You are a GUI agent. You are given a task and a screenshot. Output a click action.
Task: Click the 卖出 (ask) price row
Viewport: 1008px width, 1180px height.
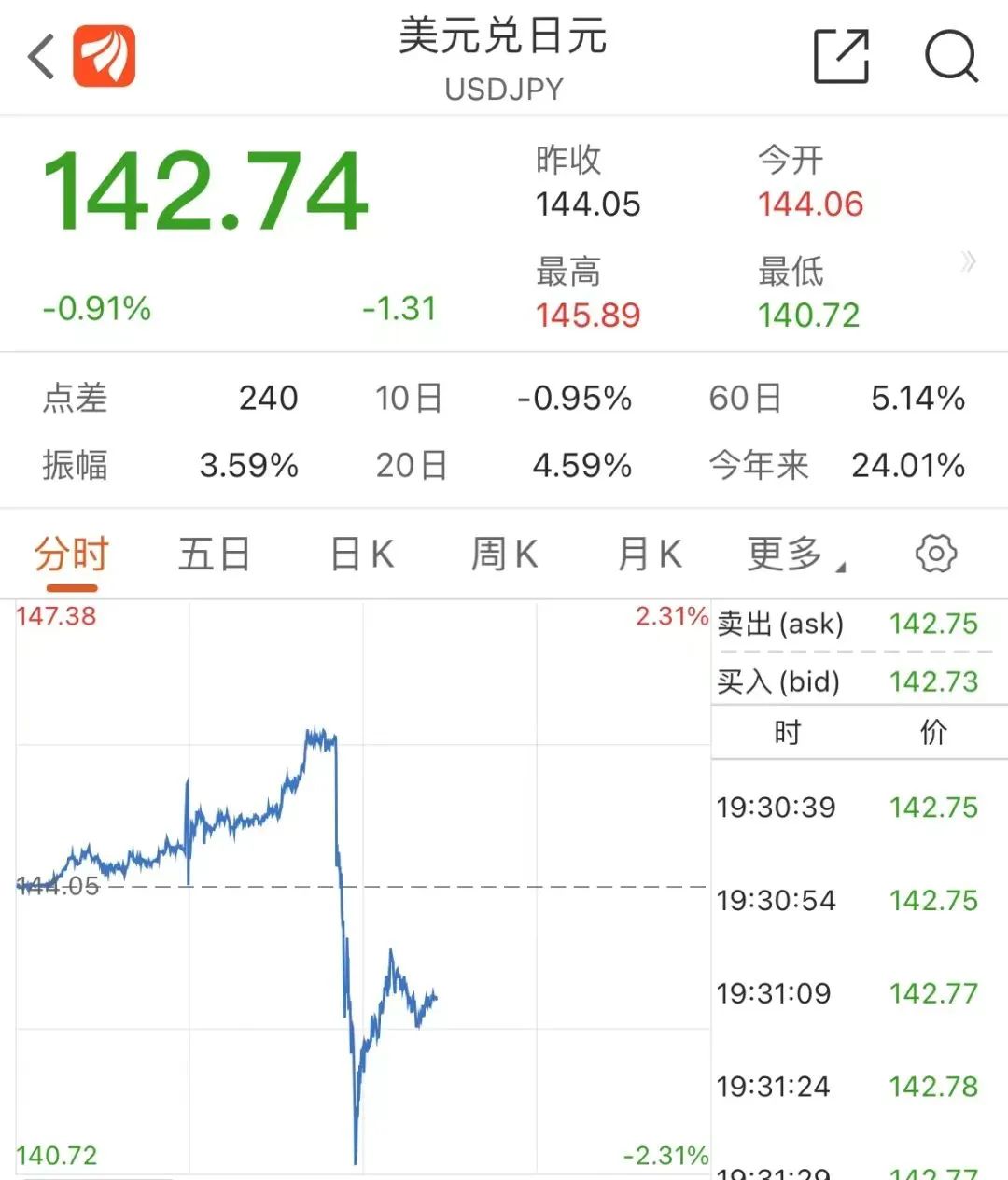[856, 624]
